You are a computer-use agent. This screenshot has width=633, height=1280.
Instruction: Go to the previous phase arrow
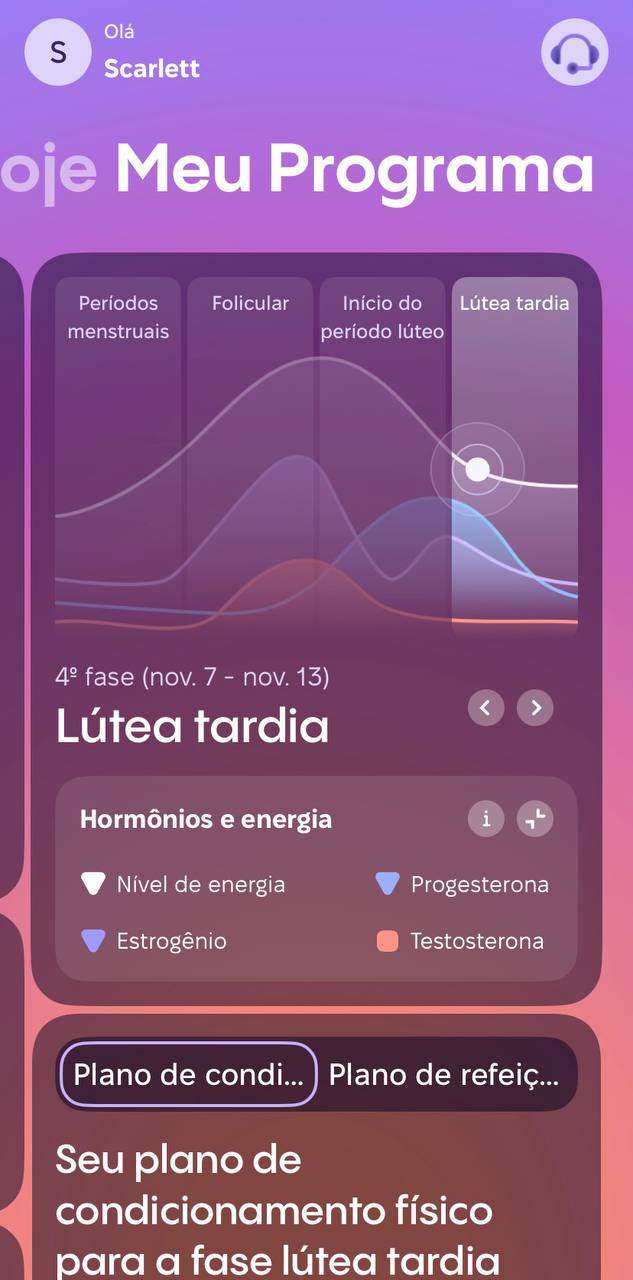tap(486, 708)
